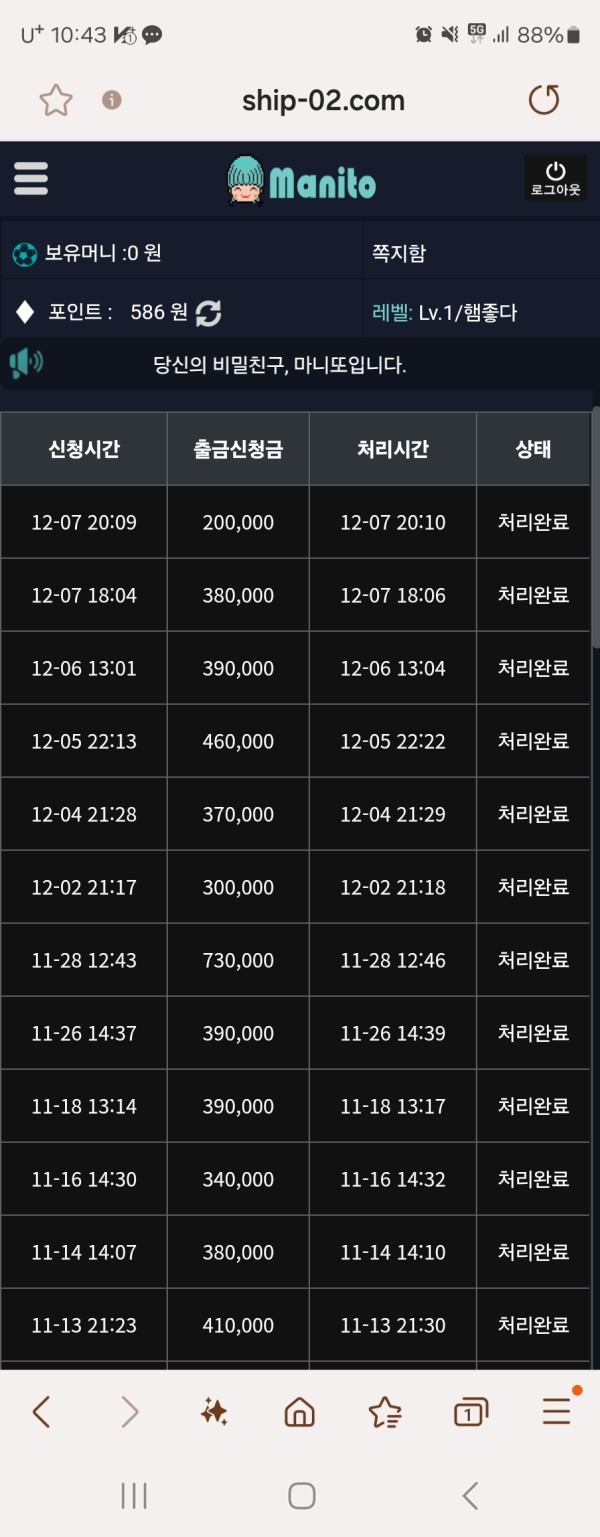This screenshot has height=1537, width=600.
Task: Go to the system home screen
Action: click(301, 1495)
